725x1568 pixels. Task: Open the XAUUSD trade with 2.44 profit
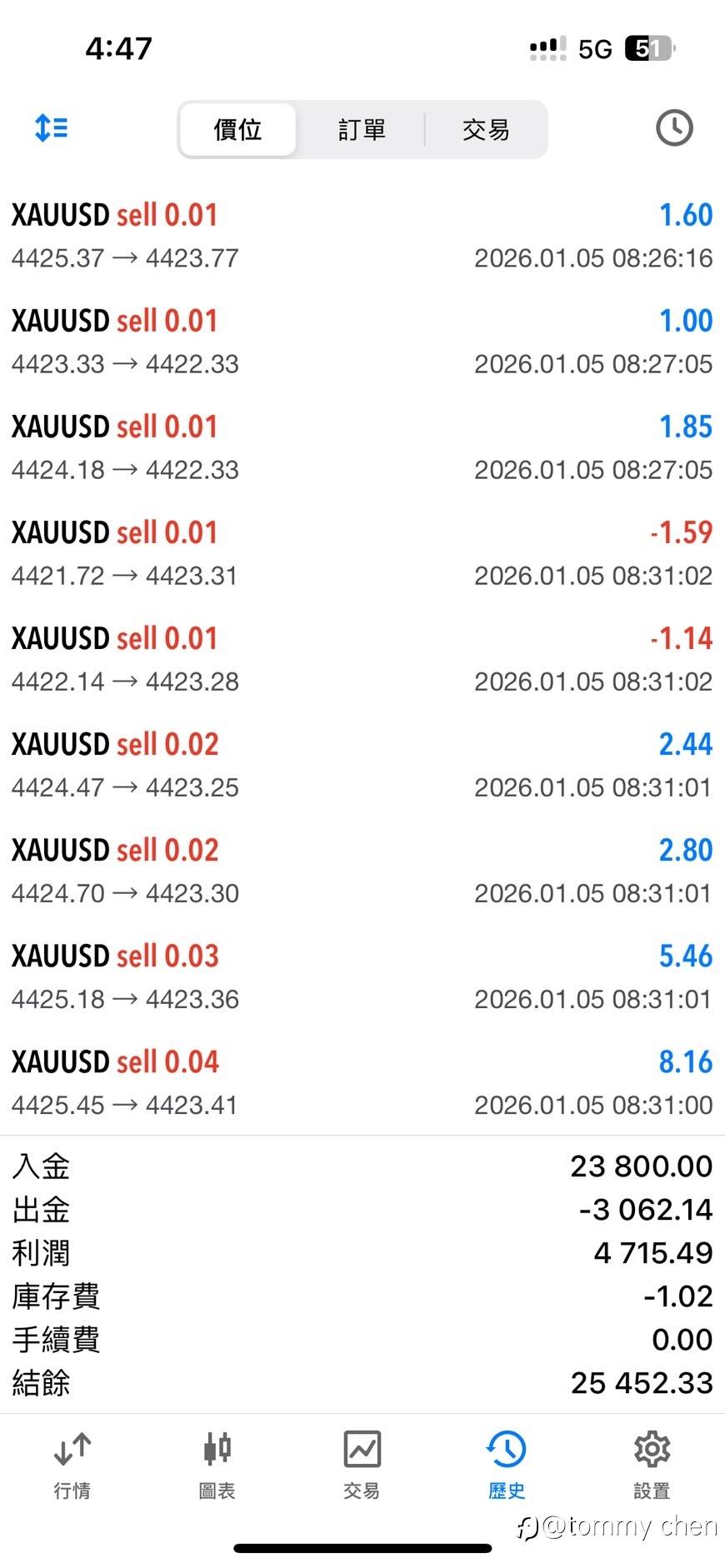coord(362,765)
